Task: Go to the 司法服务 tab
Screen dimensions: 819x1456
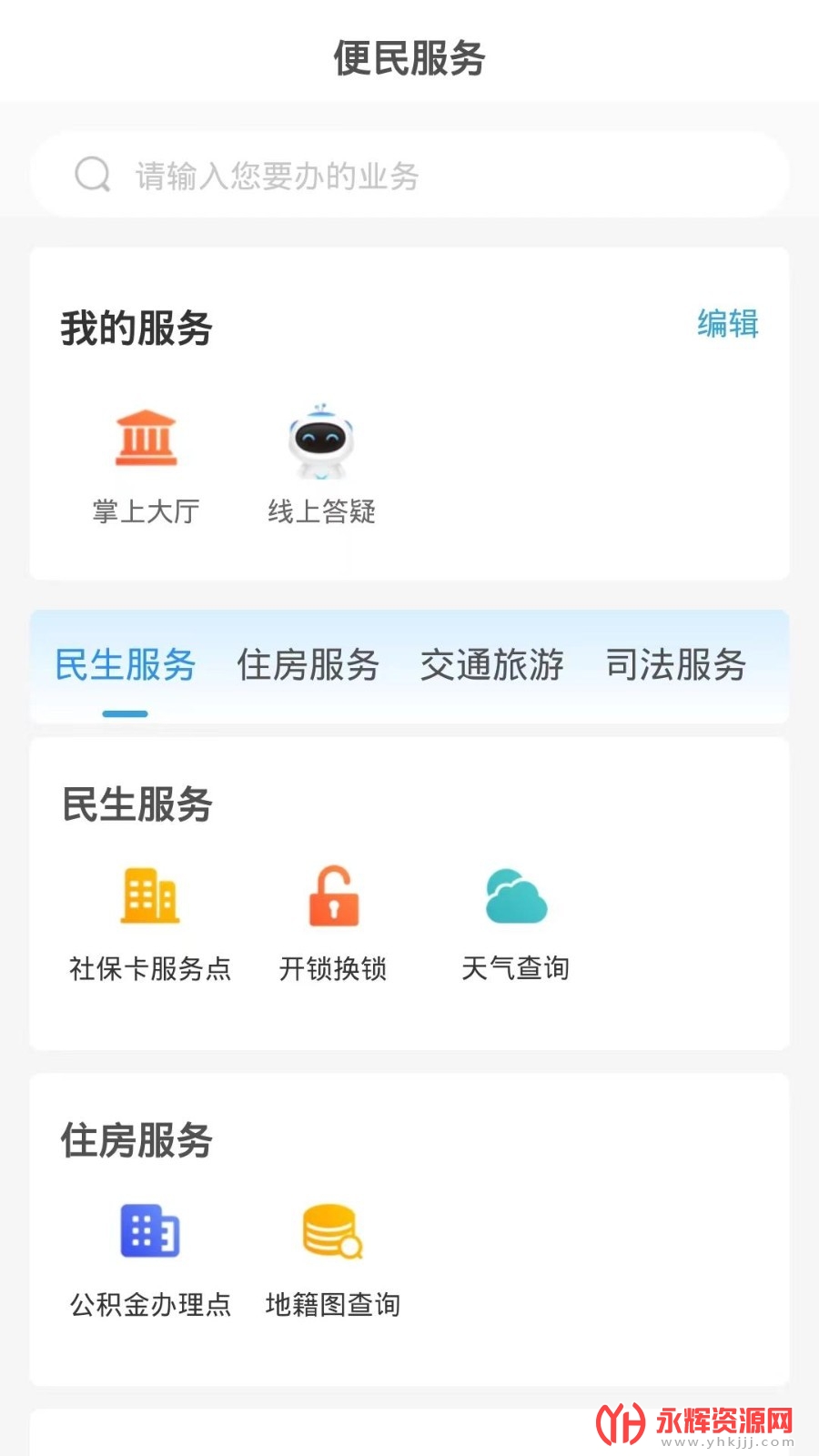Action: [x=675, y=665]
